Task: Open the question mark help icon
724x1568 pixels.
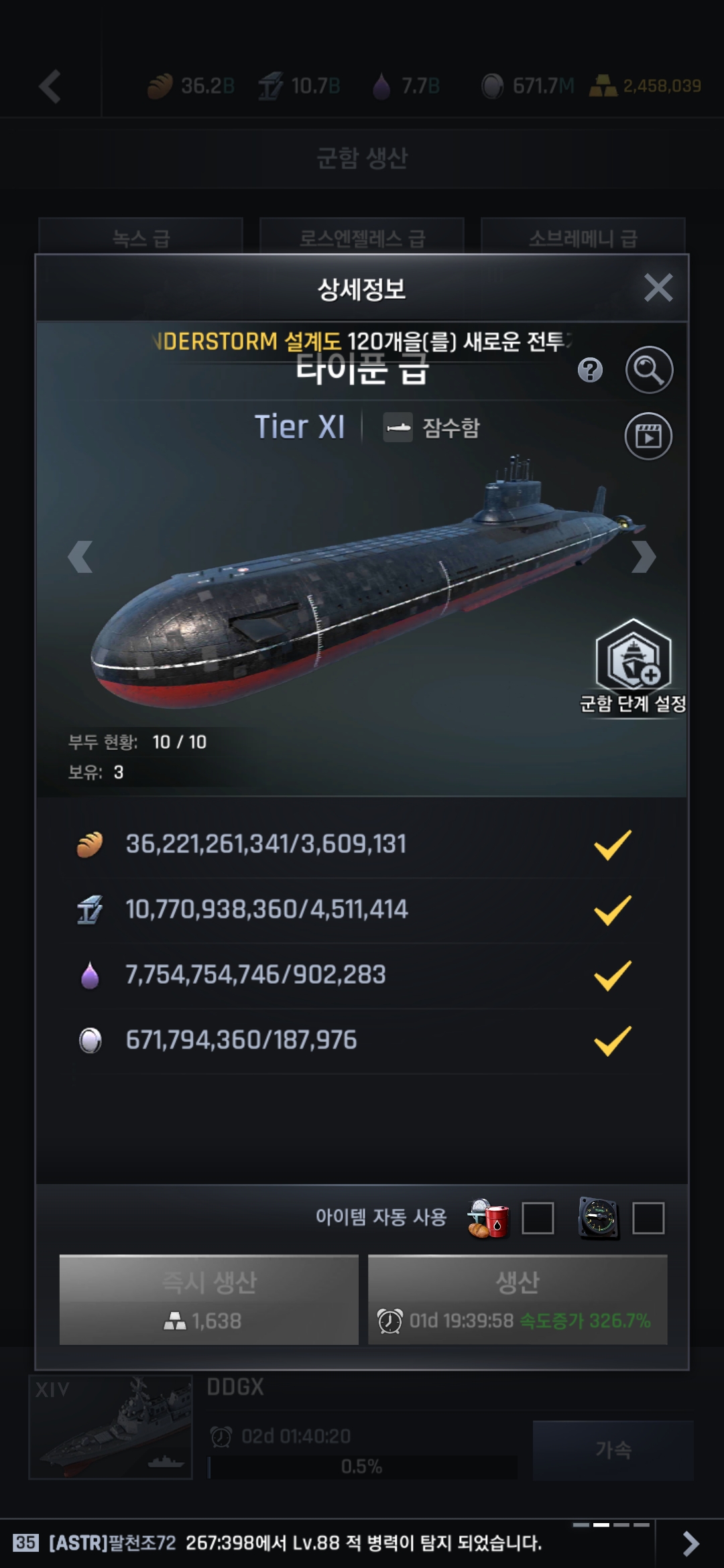Action: [x=590, y=370]
